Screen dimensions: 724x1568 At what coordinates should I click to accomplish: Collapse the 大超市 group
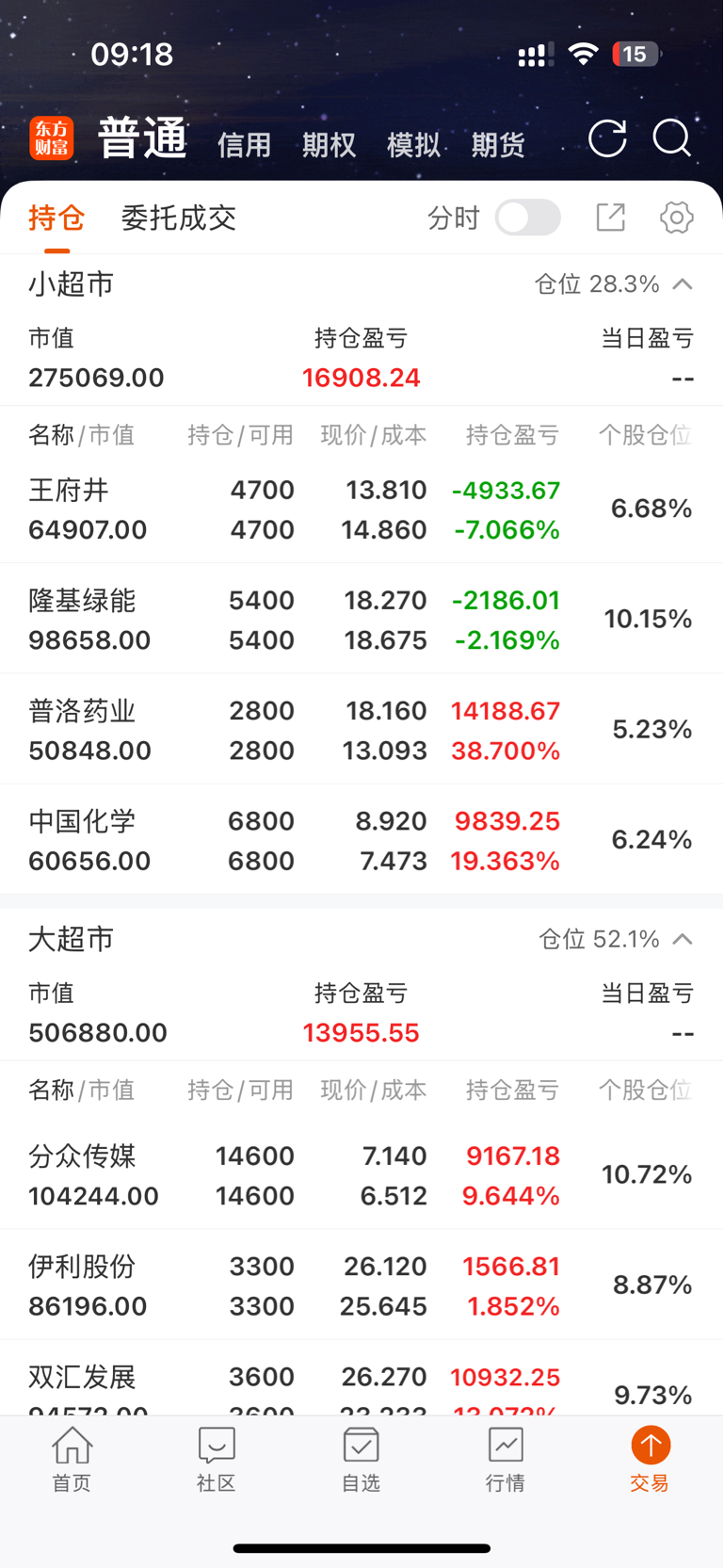(683, 939)
